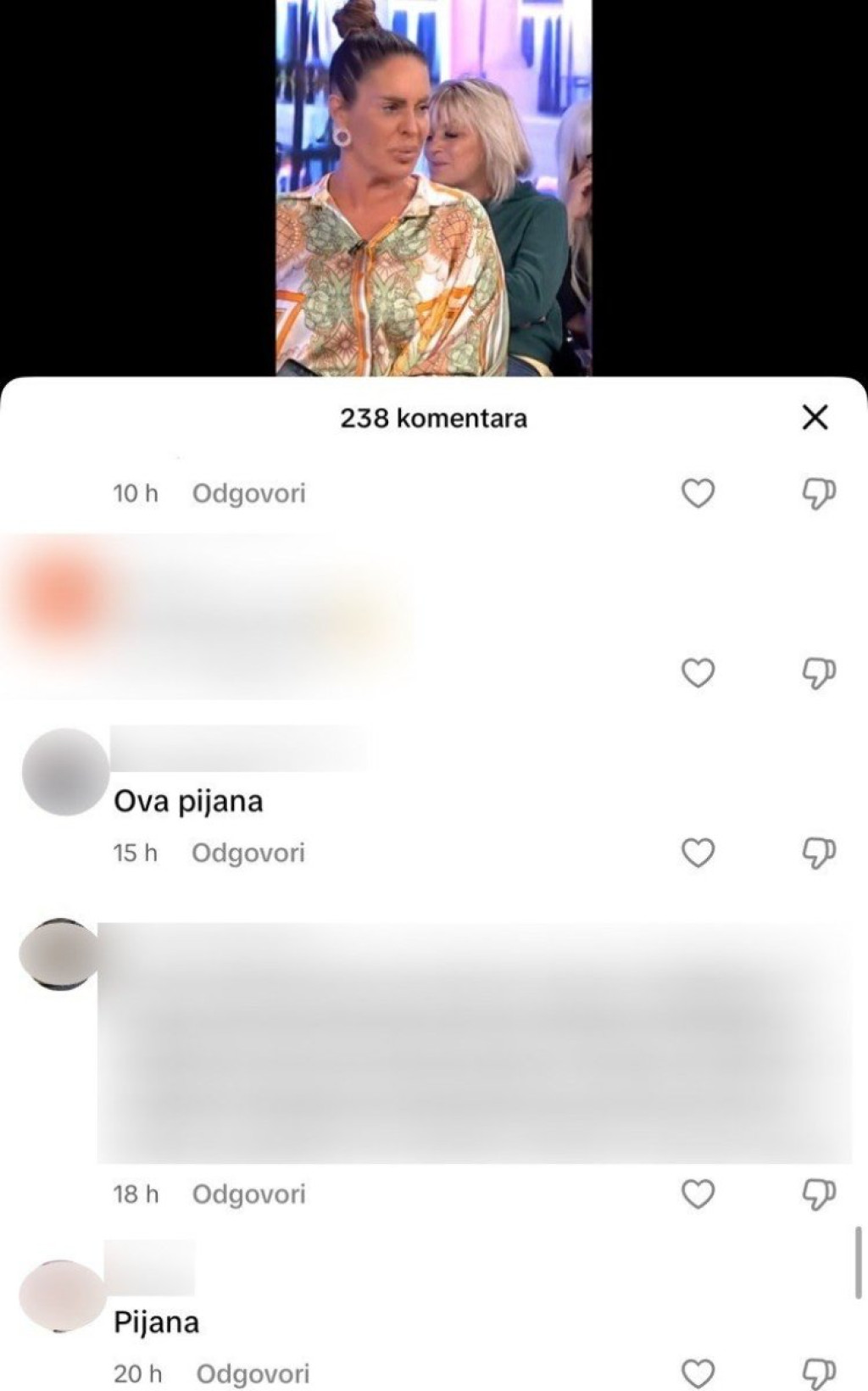Screen dimensions: 868x1391
Task: Like the 'Pijana' comment from 20 h ago
Action: (x=698, y=1373)
